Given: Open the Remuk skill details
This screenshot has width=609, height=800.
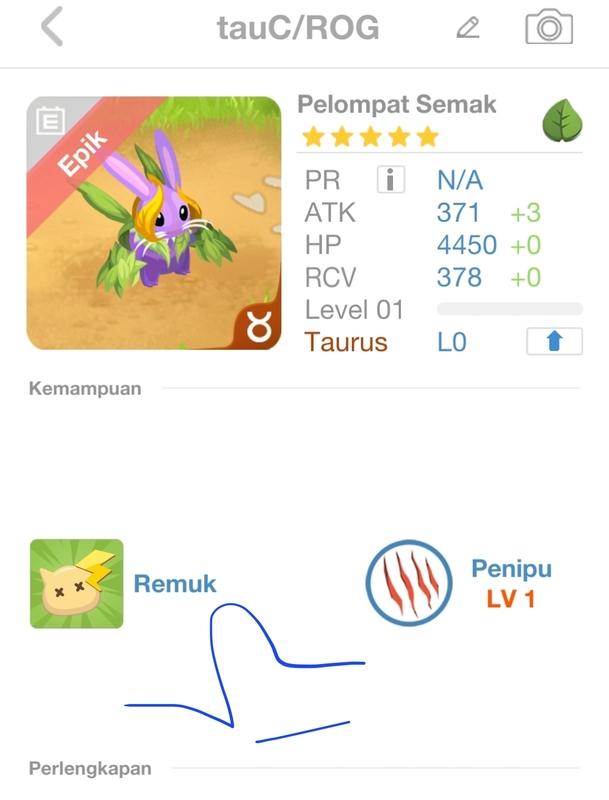Looking at the screenshot, I should (77, 584).
